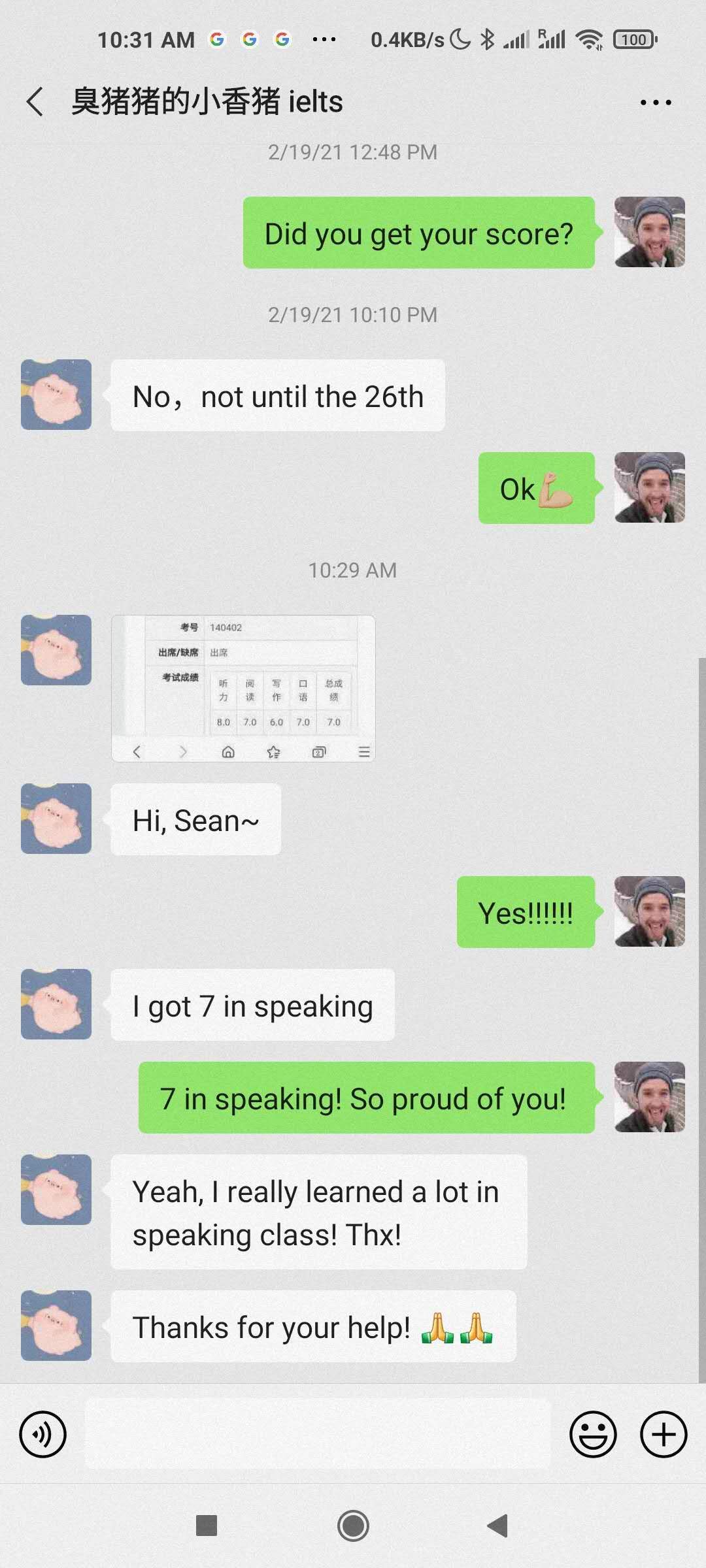Switch to voice message input
The width and height of the screenshot is (706, 1568).
pyautogui.click(x=43, y=1435)
